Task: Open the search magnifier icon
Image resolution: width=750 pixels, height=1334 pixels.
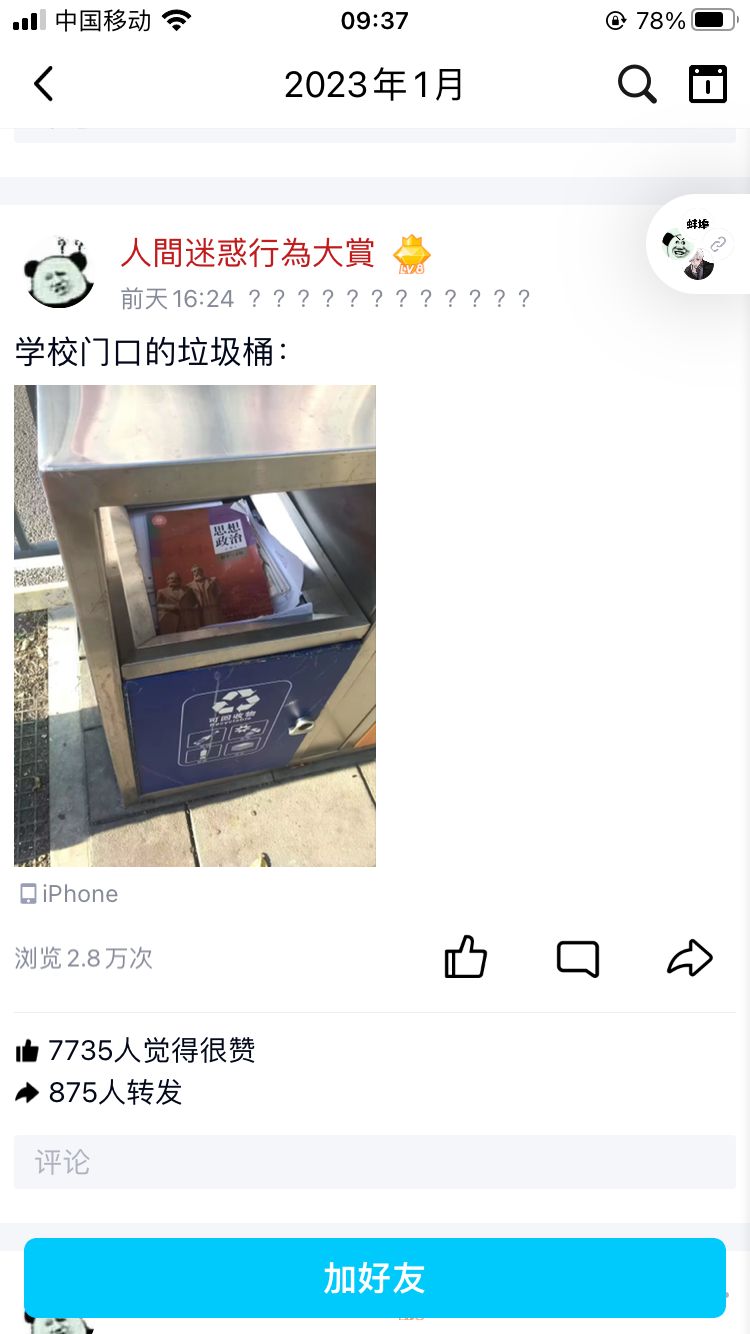Action: pyautogui.click(x=637, y=85)
